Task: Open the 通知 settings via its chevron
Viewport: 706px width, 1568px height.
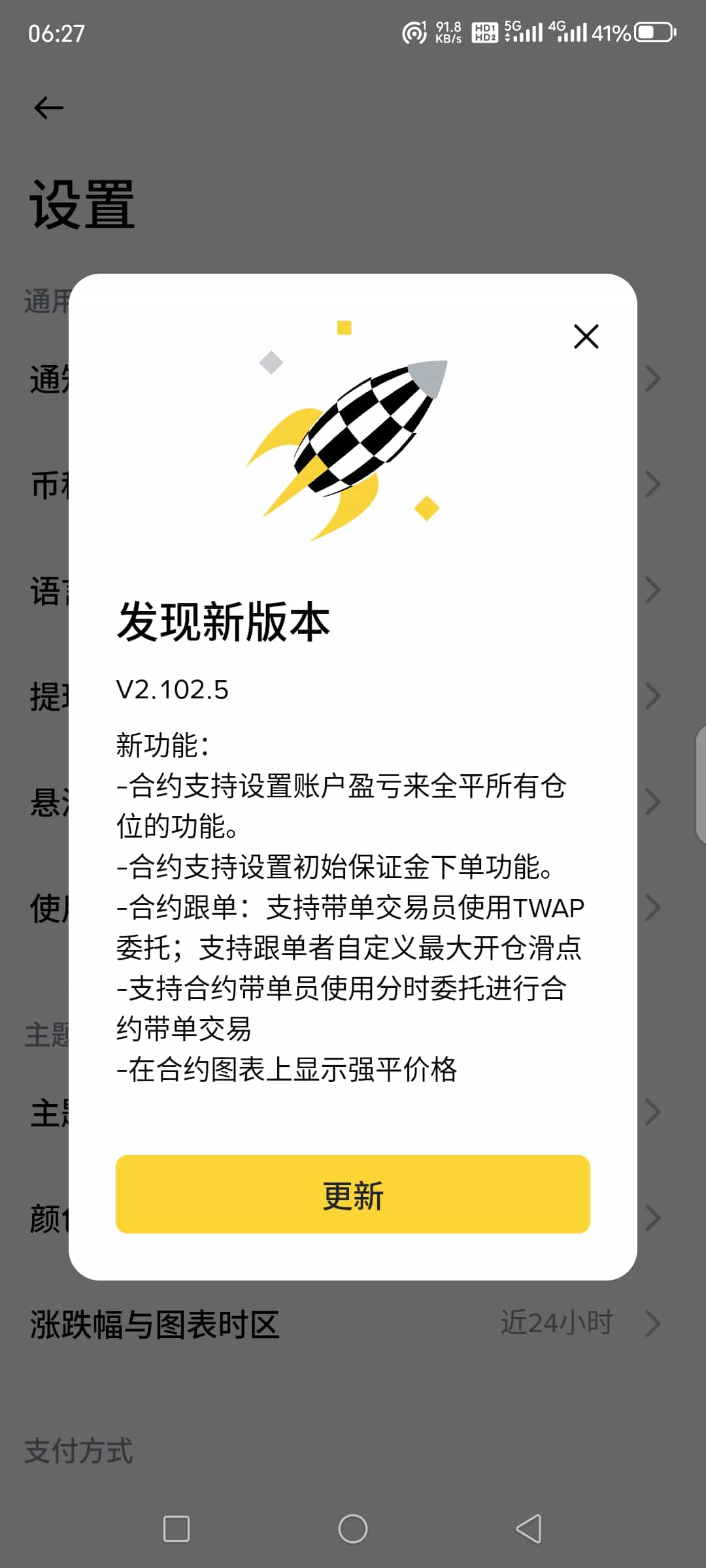Action: pos(652,378)
